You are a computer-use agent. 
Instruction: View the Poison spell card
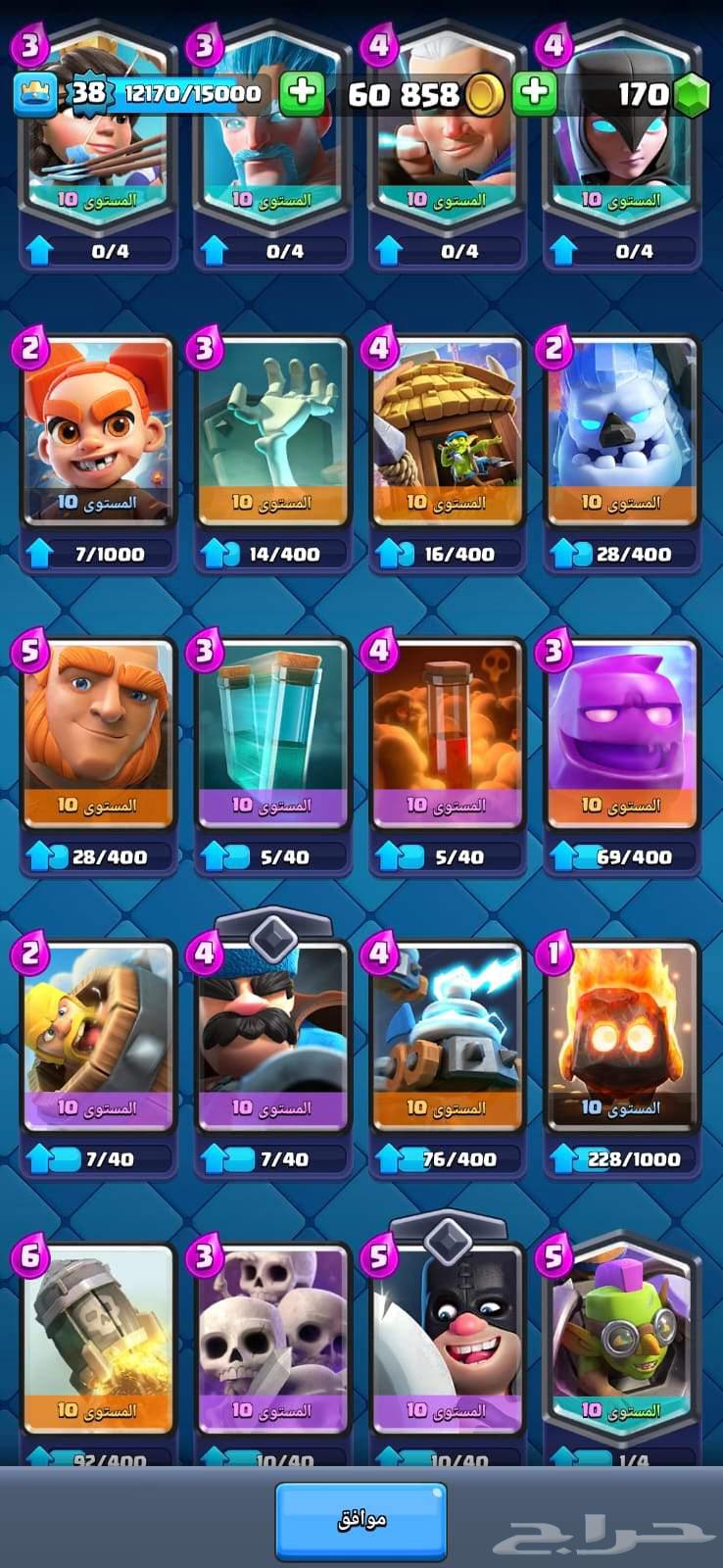pyautogui.click(x=447, y=735)
